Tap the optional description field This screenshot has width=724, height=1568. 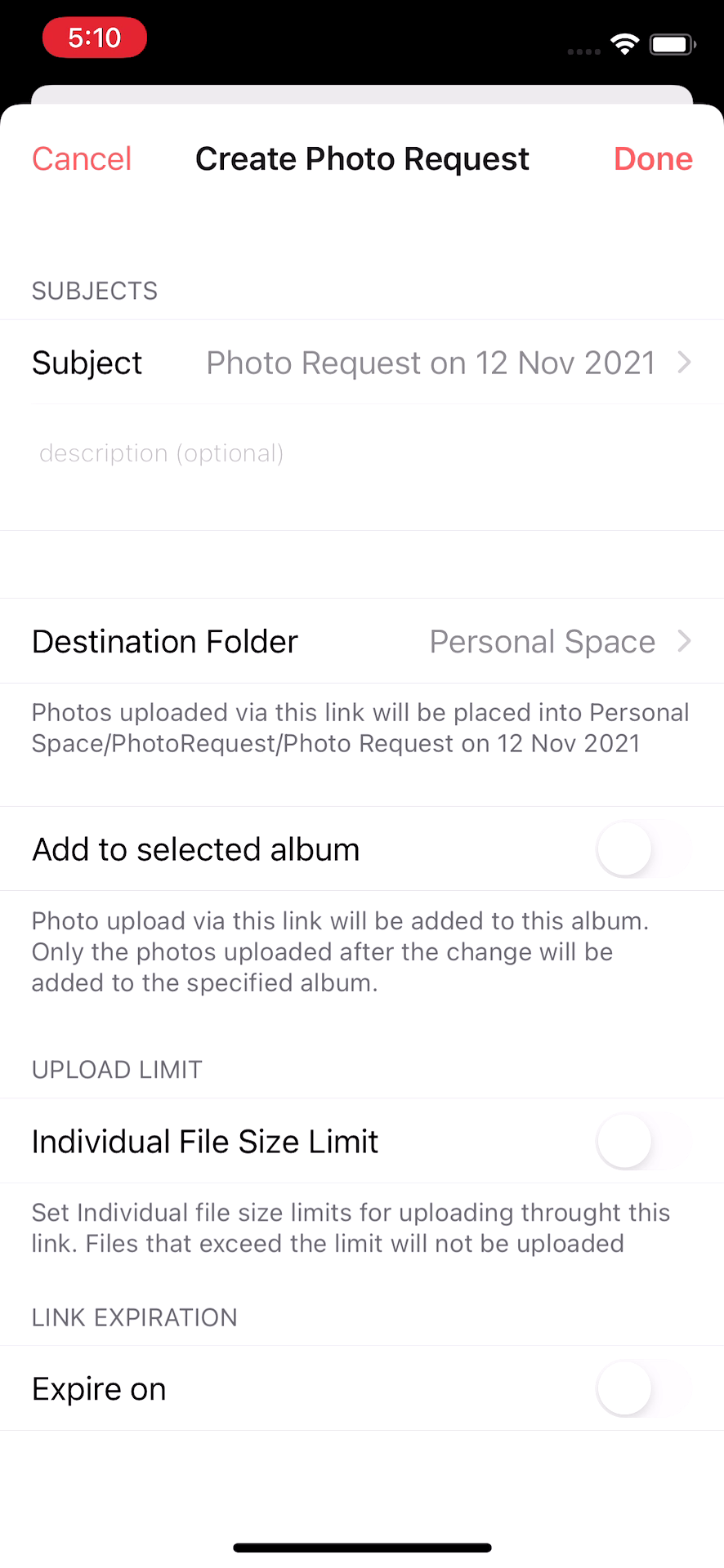(x=362, y=467)
